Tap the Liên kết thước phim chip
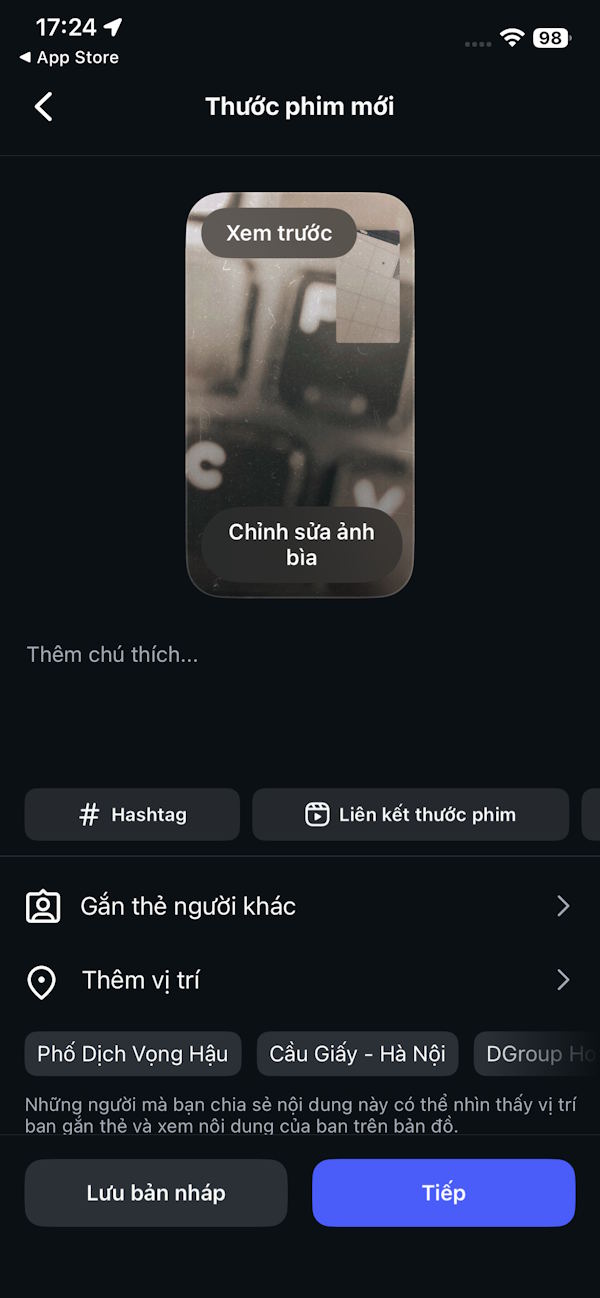600x1298 pixels. (x=410, y=815)
